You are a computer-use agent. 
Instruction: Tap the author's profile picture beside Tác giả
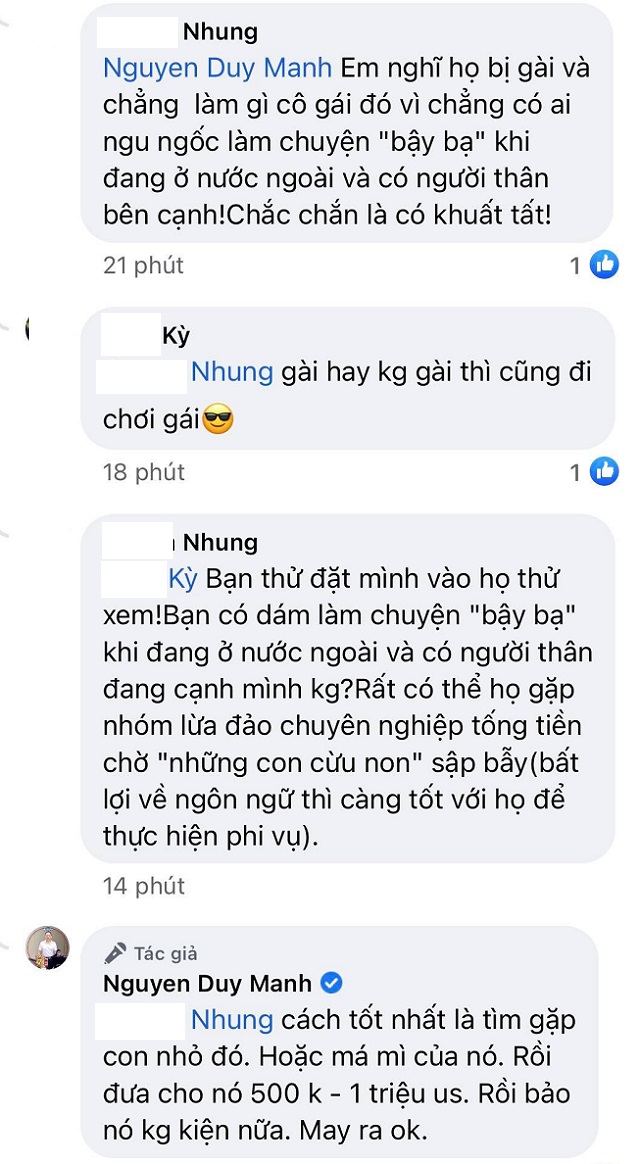(48, 948)
